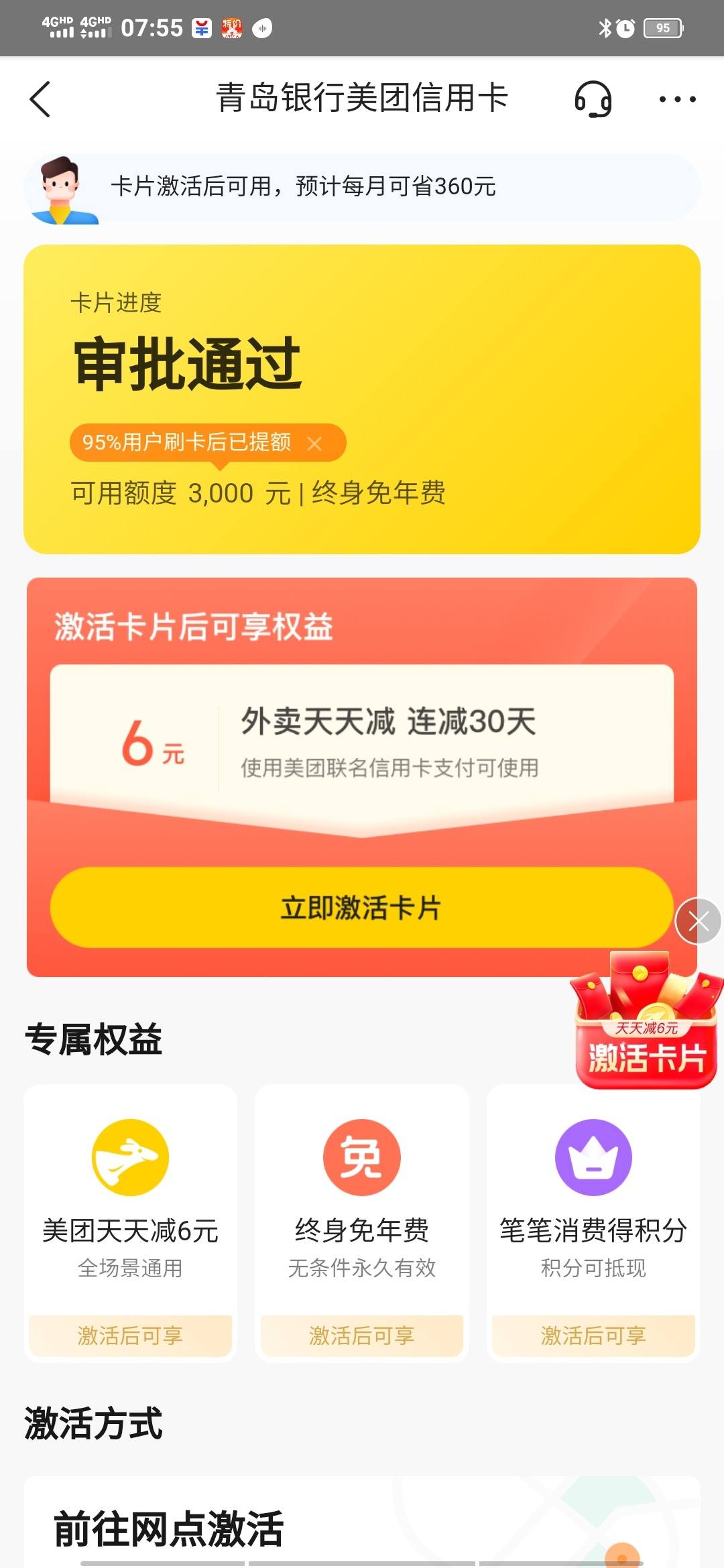
Task: Tap the 特价 notification icon in the status bar
Action: [x=231, y=28]
